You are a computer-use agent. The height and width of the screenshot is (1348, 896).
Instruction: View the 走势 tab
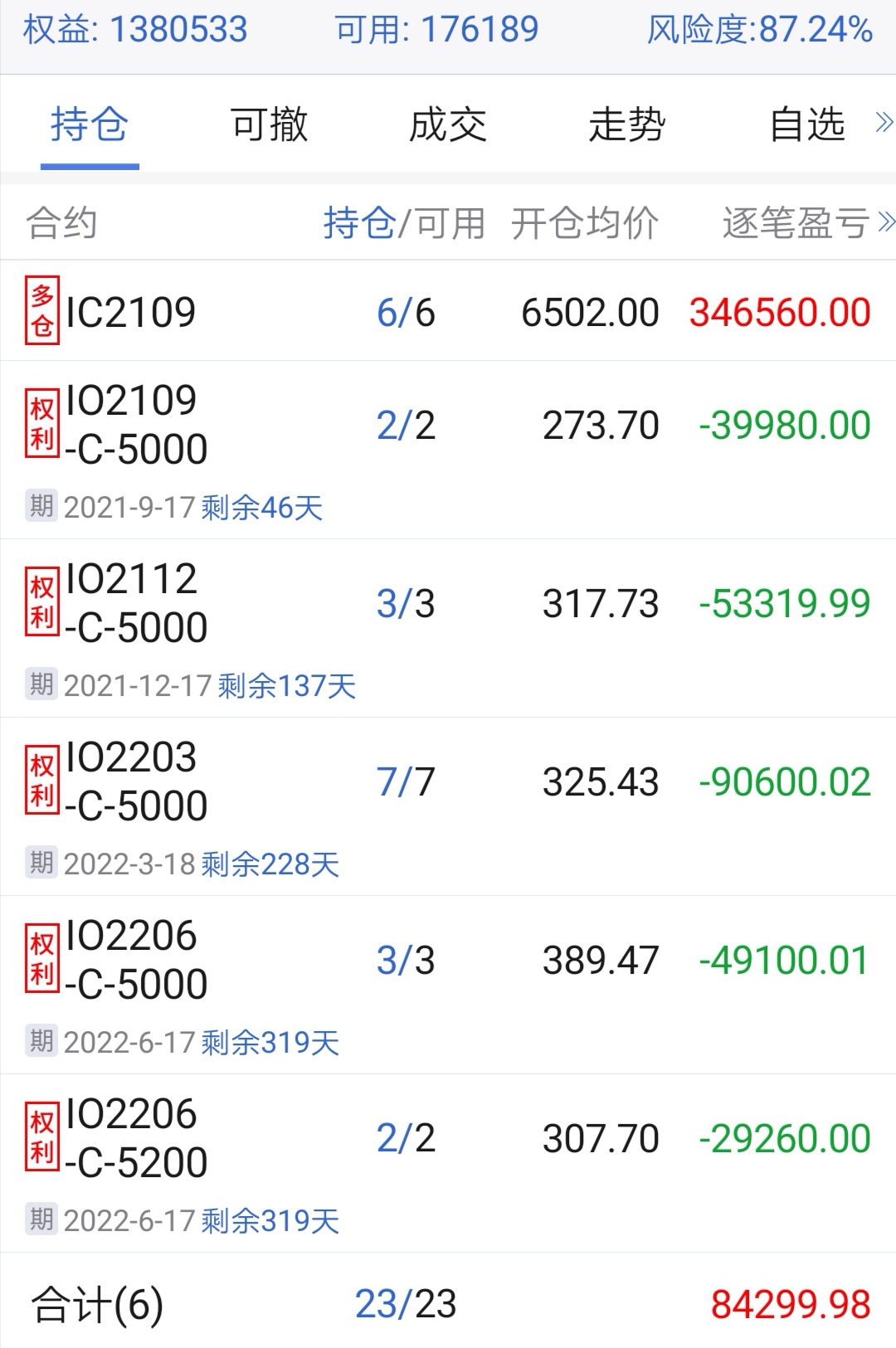pos(627,125)
